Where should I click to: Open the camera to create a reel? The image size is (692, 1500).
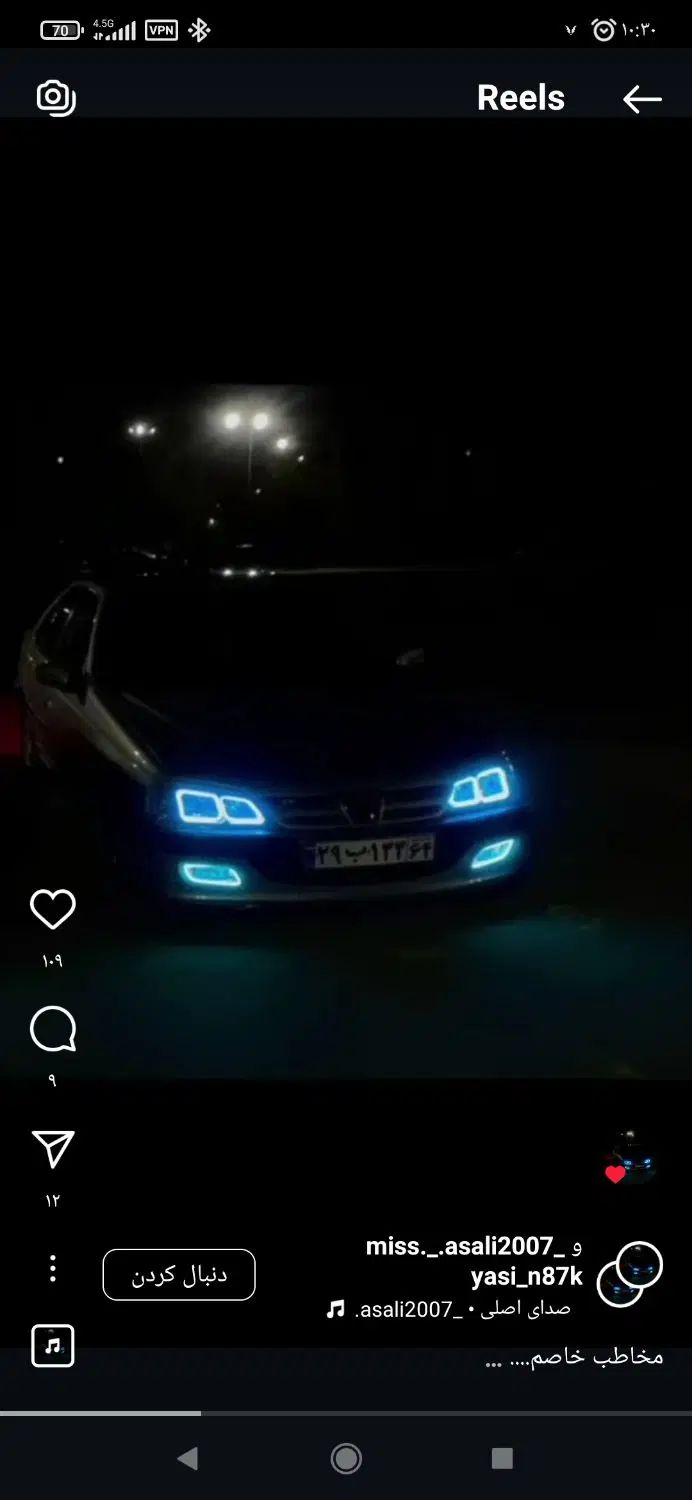point(56,97)
